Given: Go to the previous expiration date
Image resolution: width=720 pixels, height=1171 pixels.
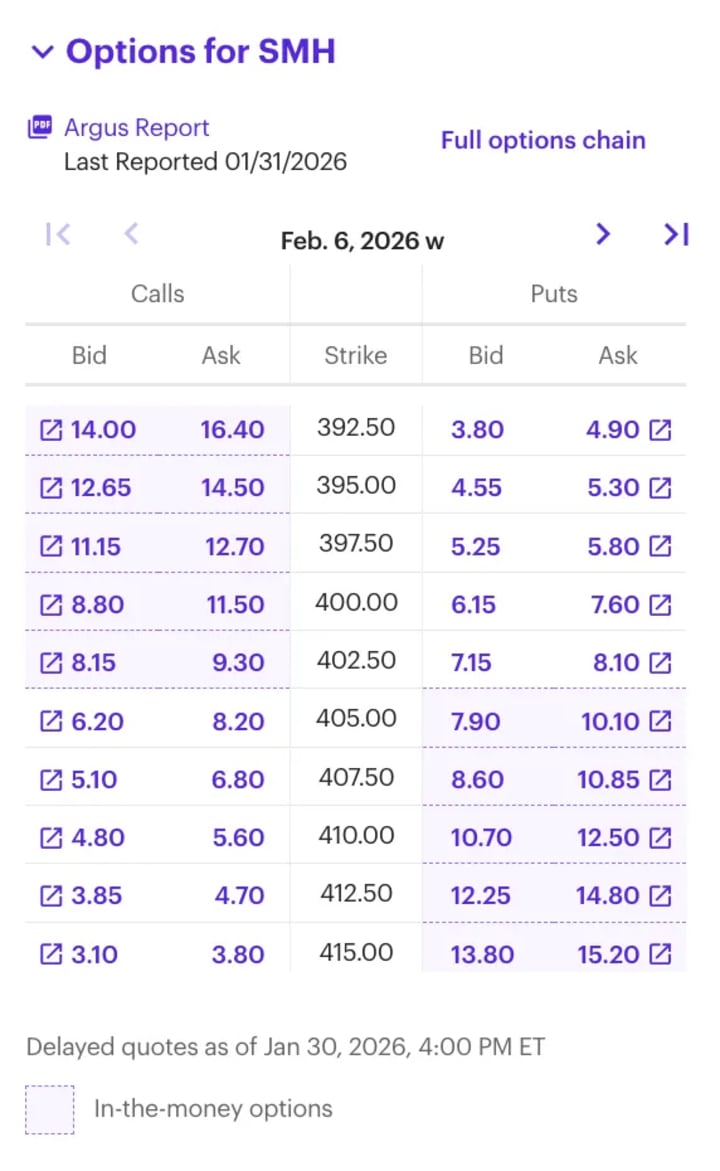Looking at the screenshot, I should [131, 234].
